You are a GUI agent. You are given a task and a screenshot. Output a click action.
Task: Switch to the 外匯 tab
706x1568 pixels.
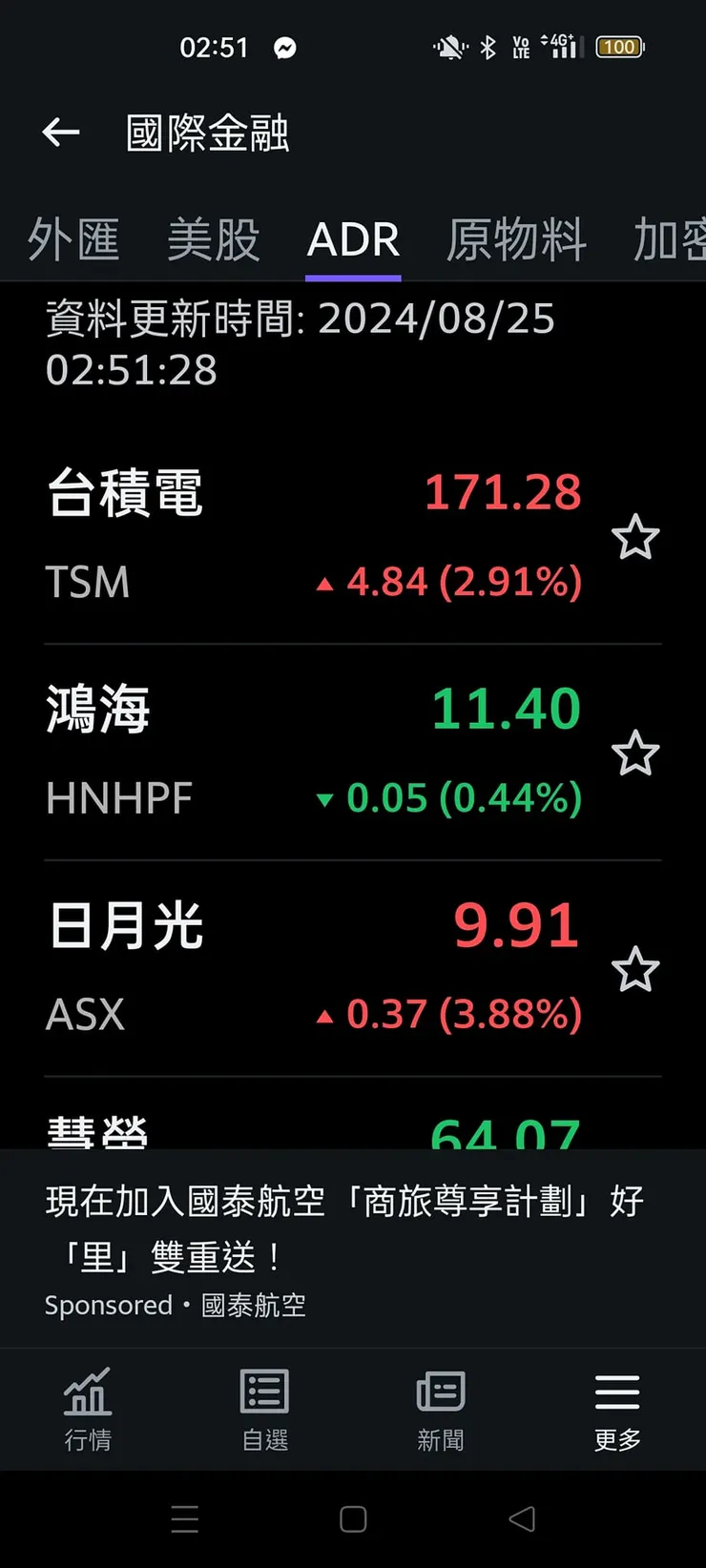pos(73,238)
